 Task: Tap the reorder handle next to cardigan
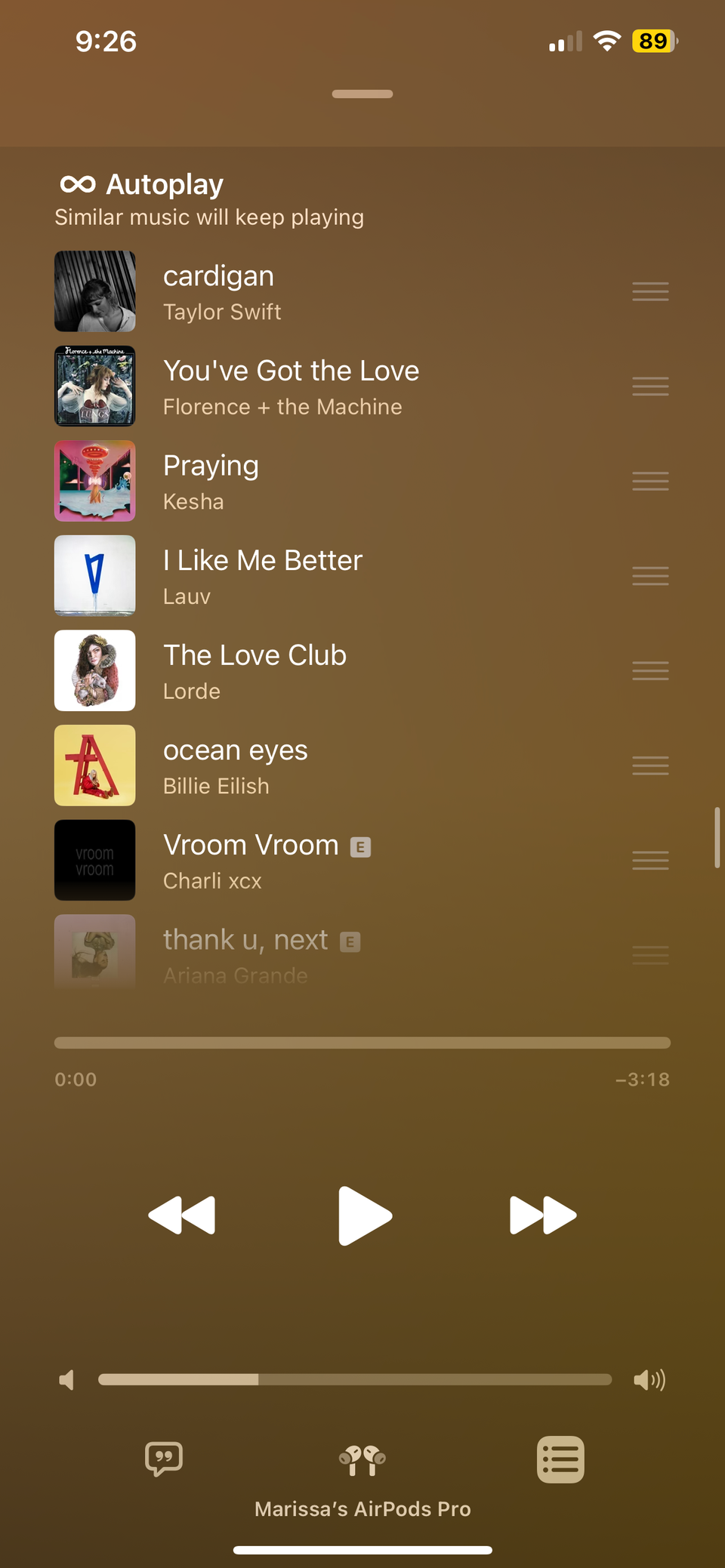[649, 291]
